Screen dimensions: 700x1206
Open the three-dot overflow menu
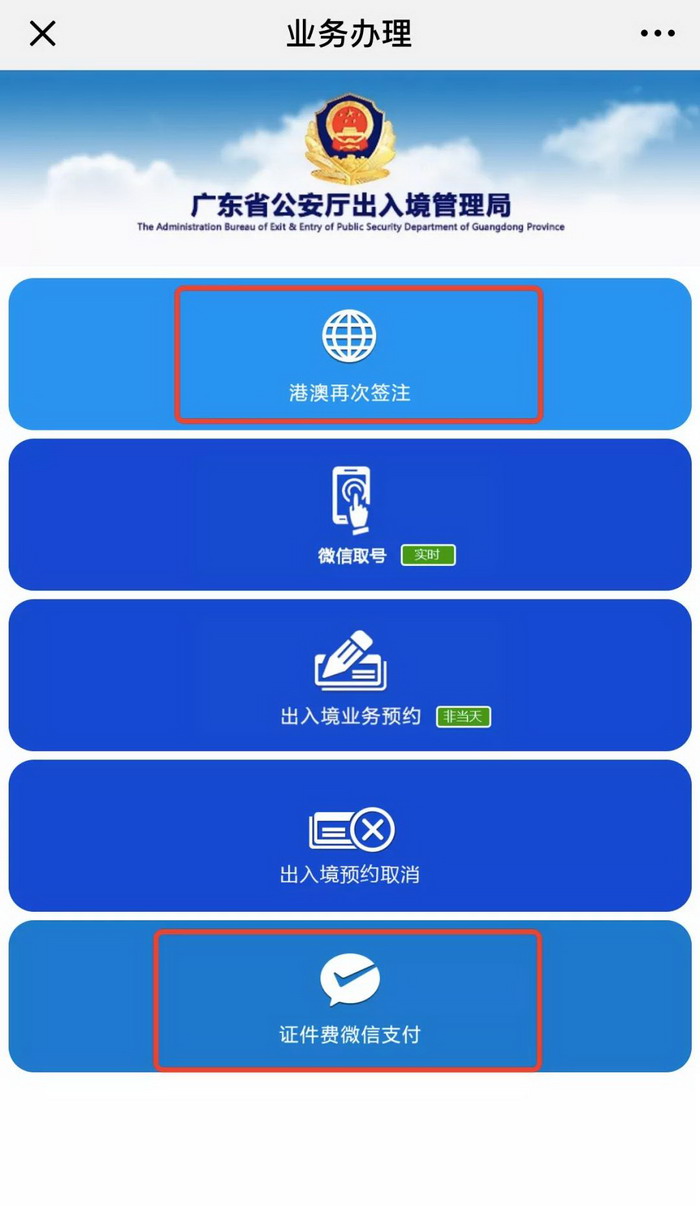click(x=657, y=34)
